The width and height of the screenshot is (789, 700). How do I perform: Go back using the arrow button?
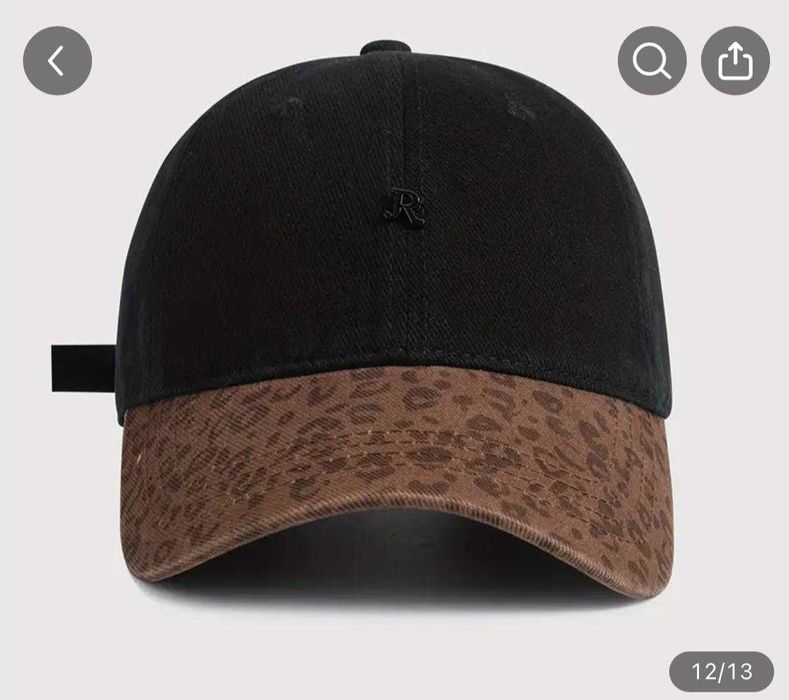click(x=57, y=61)
